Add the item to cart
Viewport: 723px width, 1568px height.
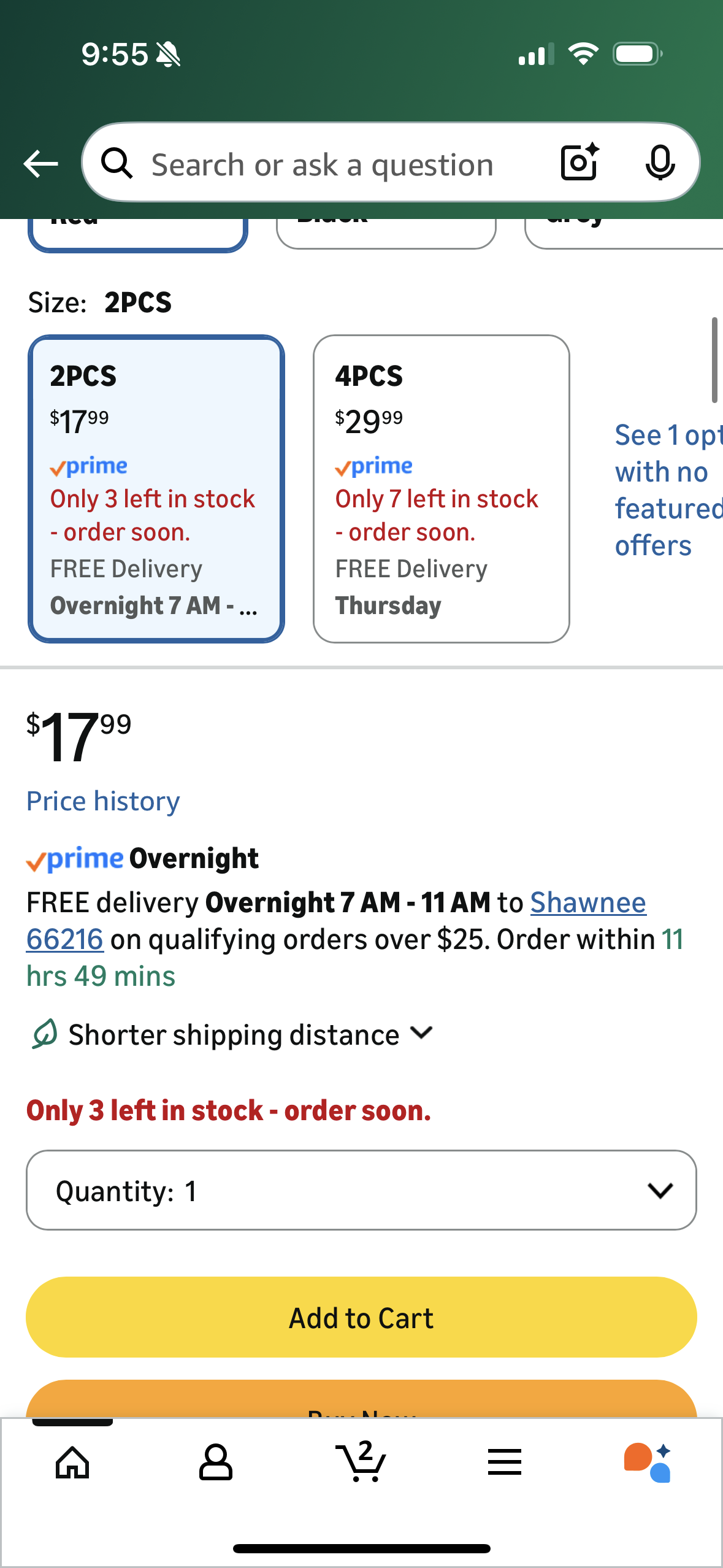361,1317
